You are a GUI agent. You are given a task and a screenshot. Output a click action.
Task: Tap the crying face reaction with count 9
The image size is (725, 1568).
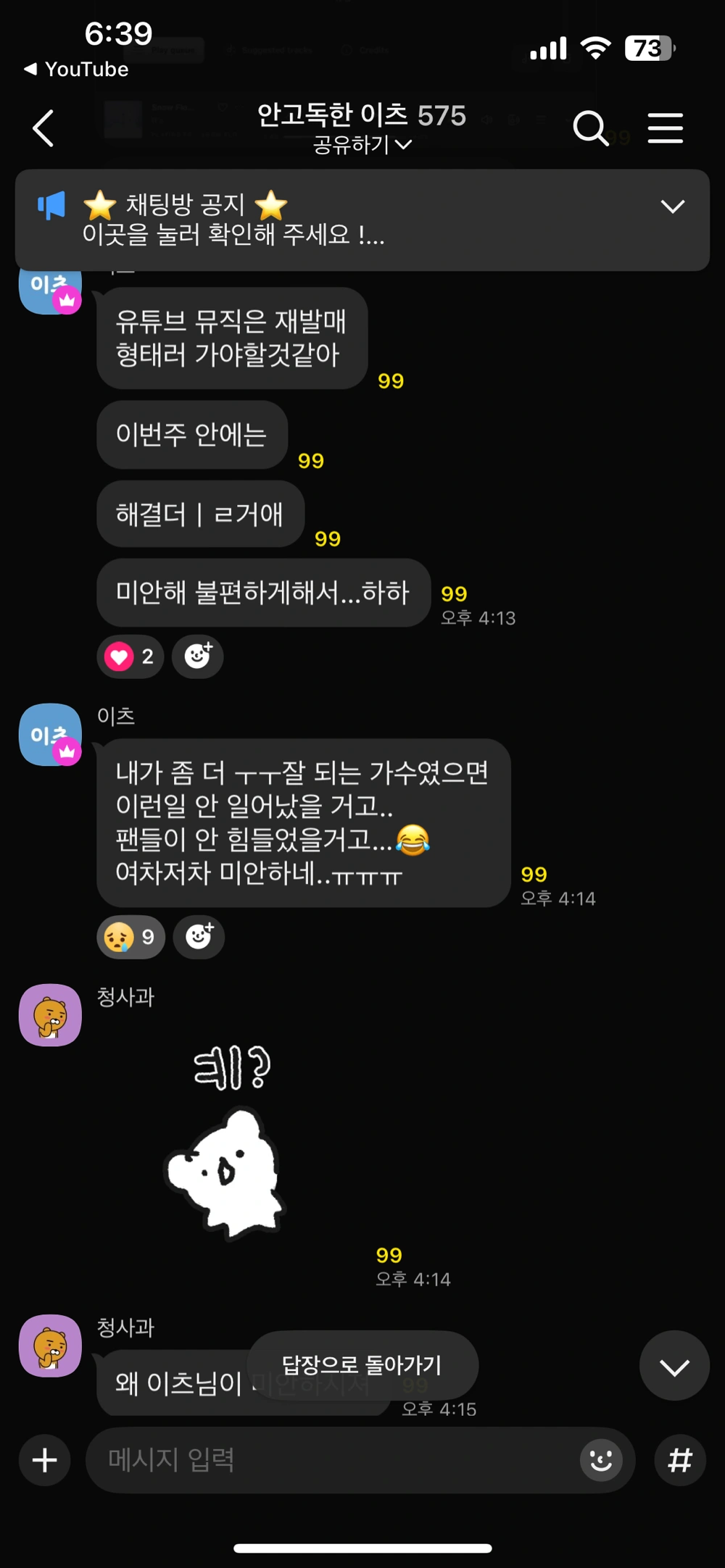coord(130,937)
